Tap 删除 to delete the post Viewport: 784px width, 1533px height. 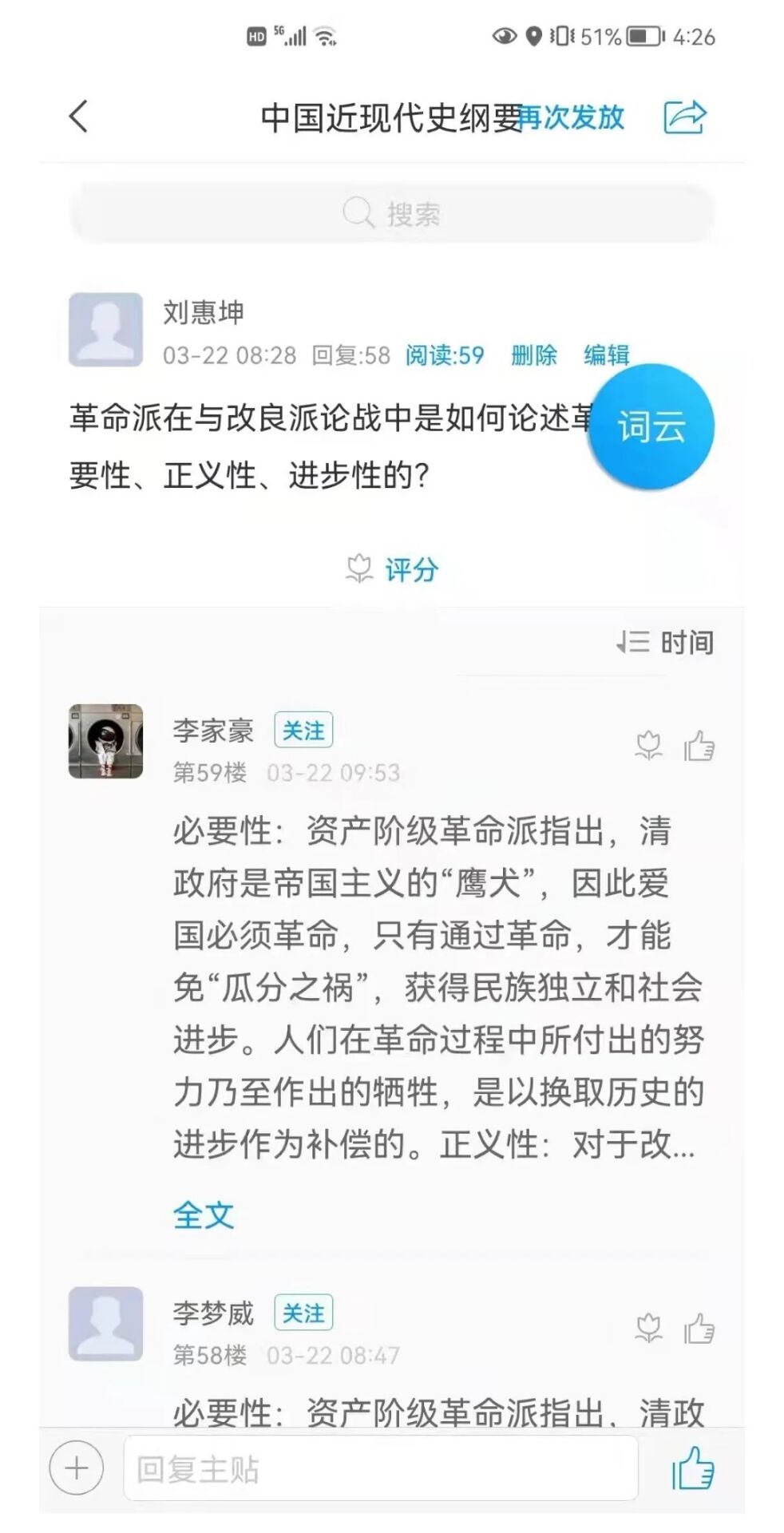tap(533, 355)
